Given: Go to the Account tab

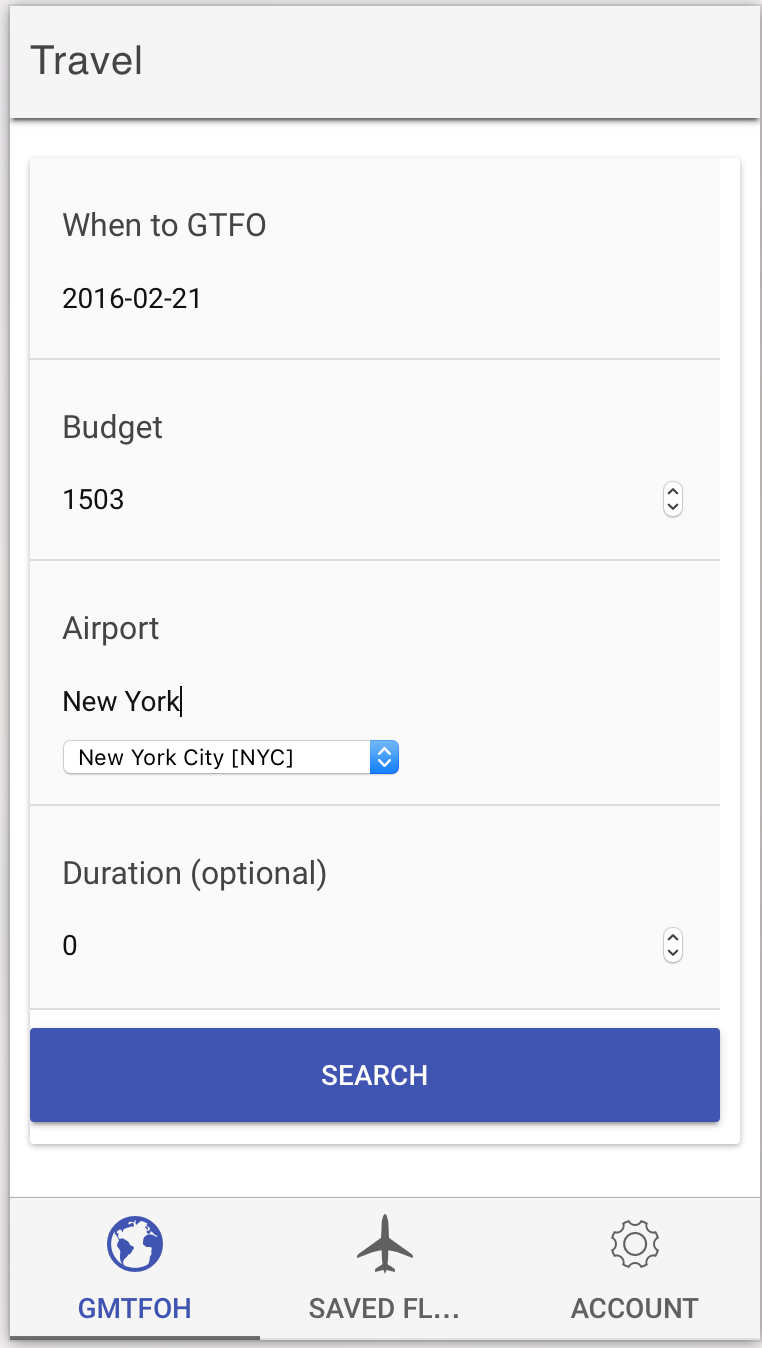Looking at the screenshot, I should (x=635, y=1268).
